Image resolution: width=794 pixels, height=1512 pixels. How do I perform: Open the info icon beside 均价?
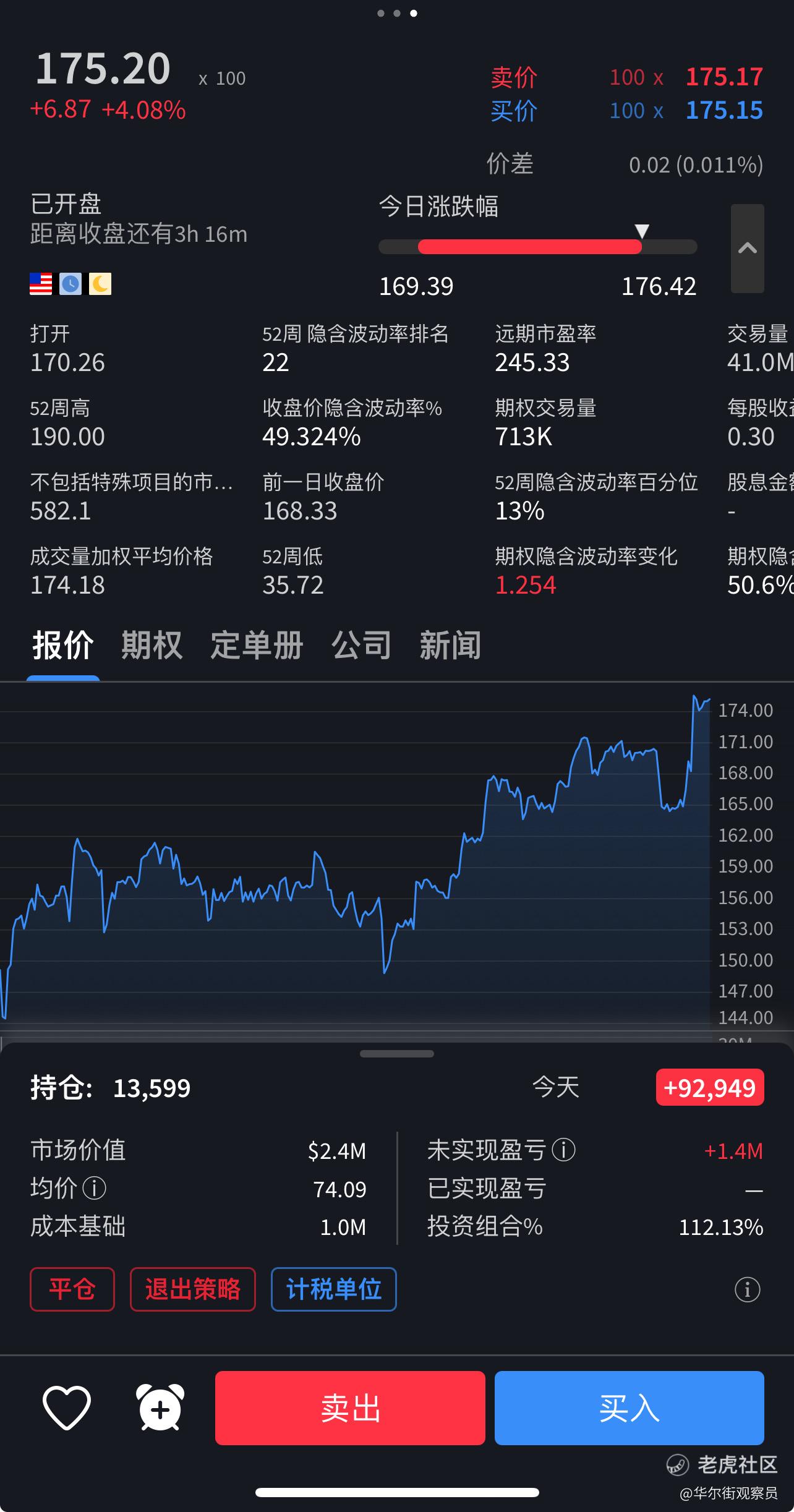point(95,1188)
